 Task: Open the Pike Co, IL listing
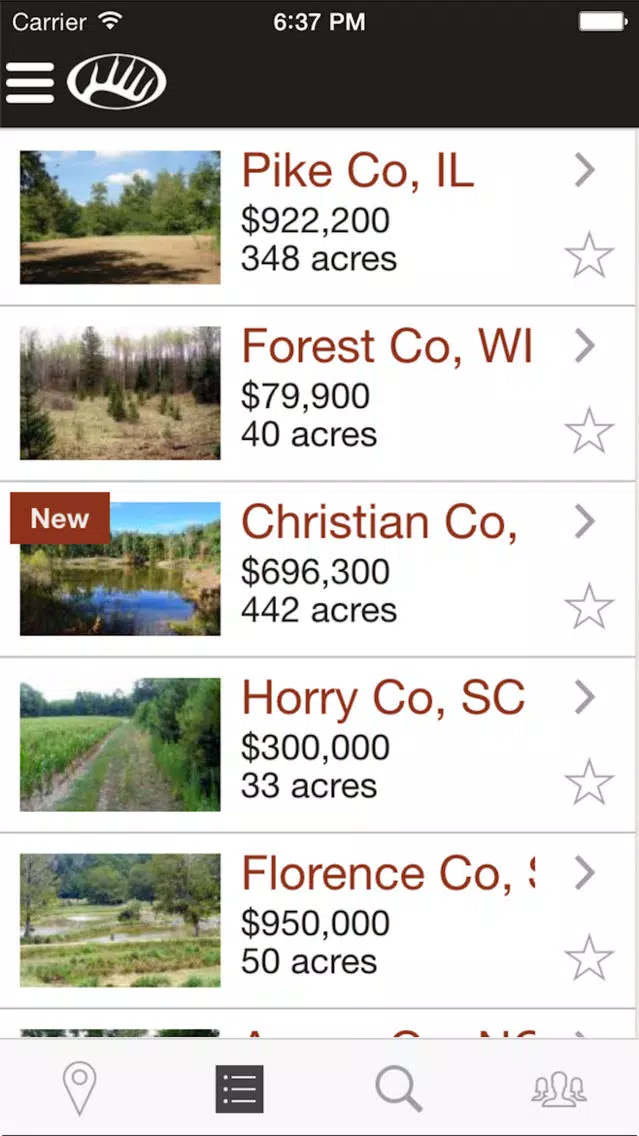317,217
